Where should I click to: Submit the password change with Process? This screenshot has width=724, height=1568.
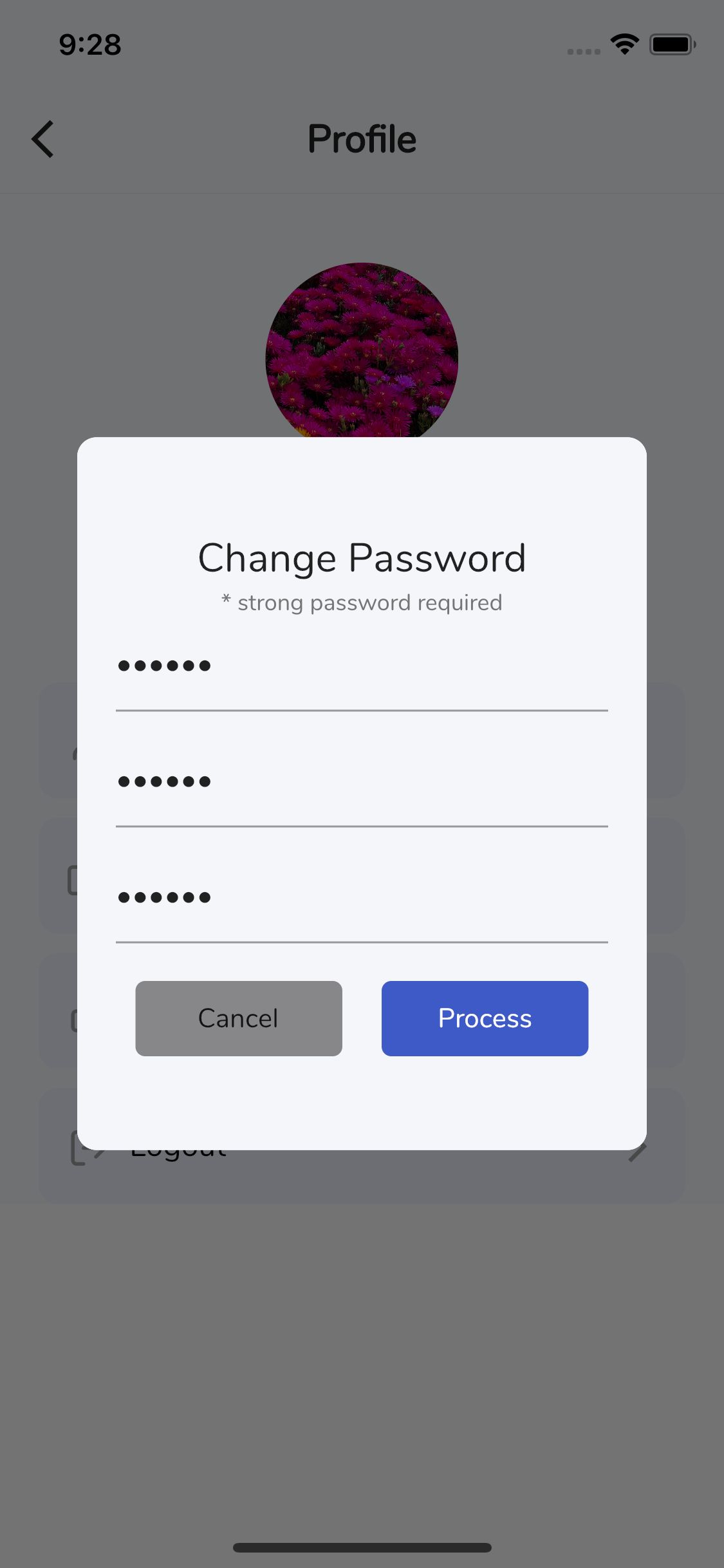coord(485,1018)
